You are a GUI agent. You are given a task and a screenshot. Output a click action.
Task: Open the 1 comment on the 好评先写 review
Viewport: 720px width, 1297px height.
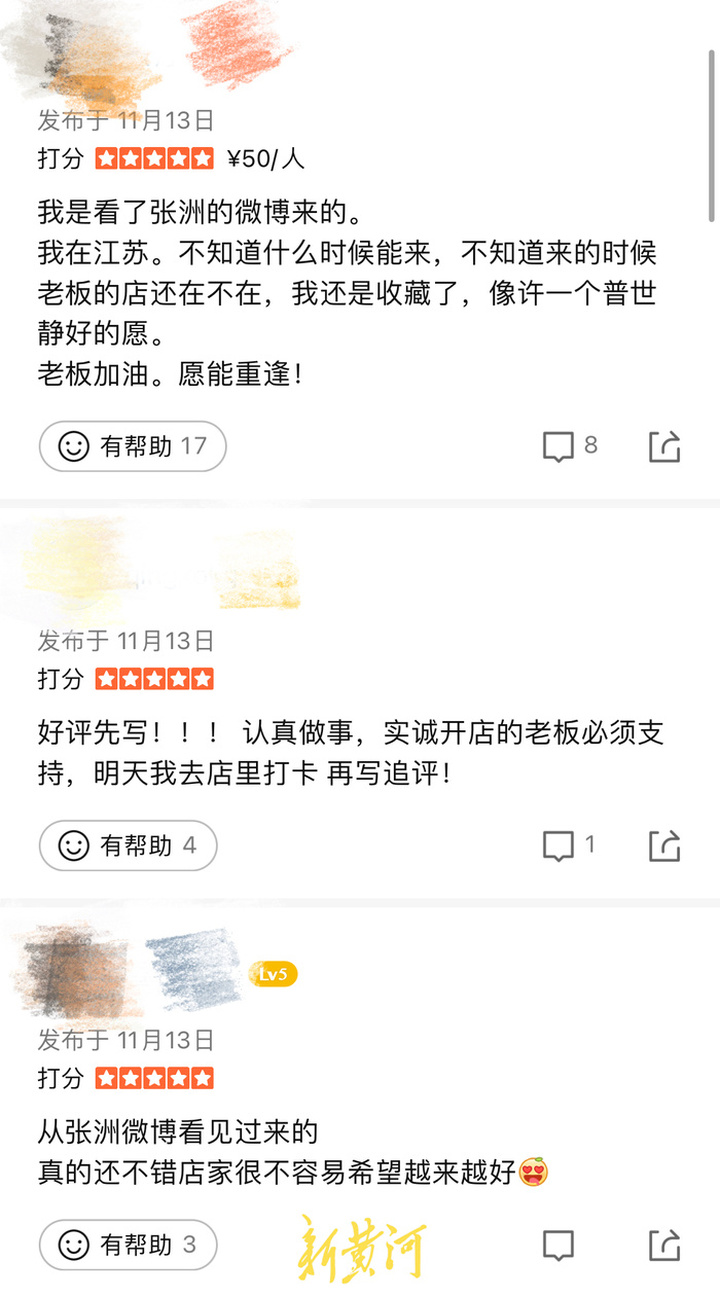click(568, 846)
